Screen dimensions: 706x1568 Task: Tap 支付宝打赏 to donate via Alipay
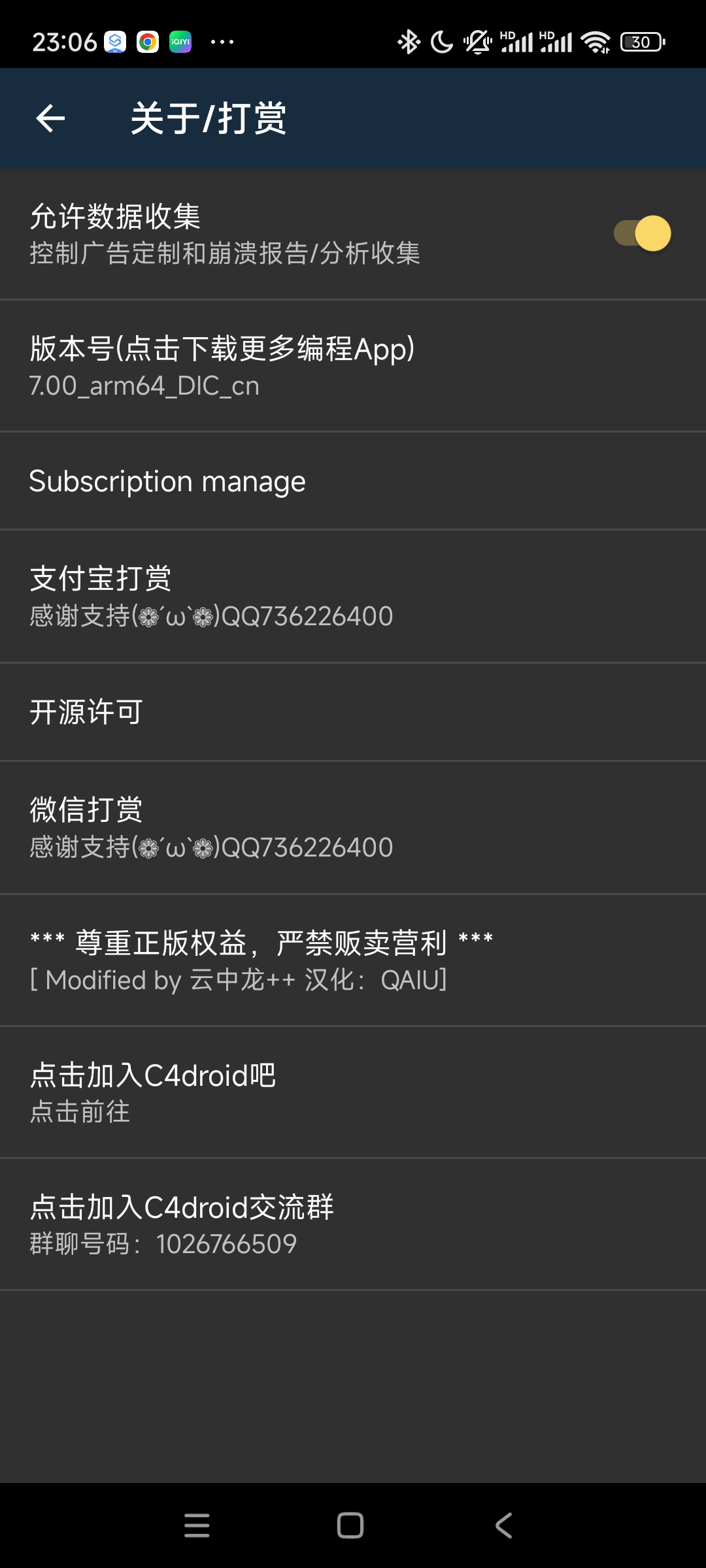[x=353, y=596]
